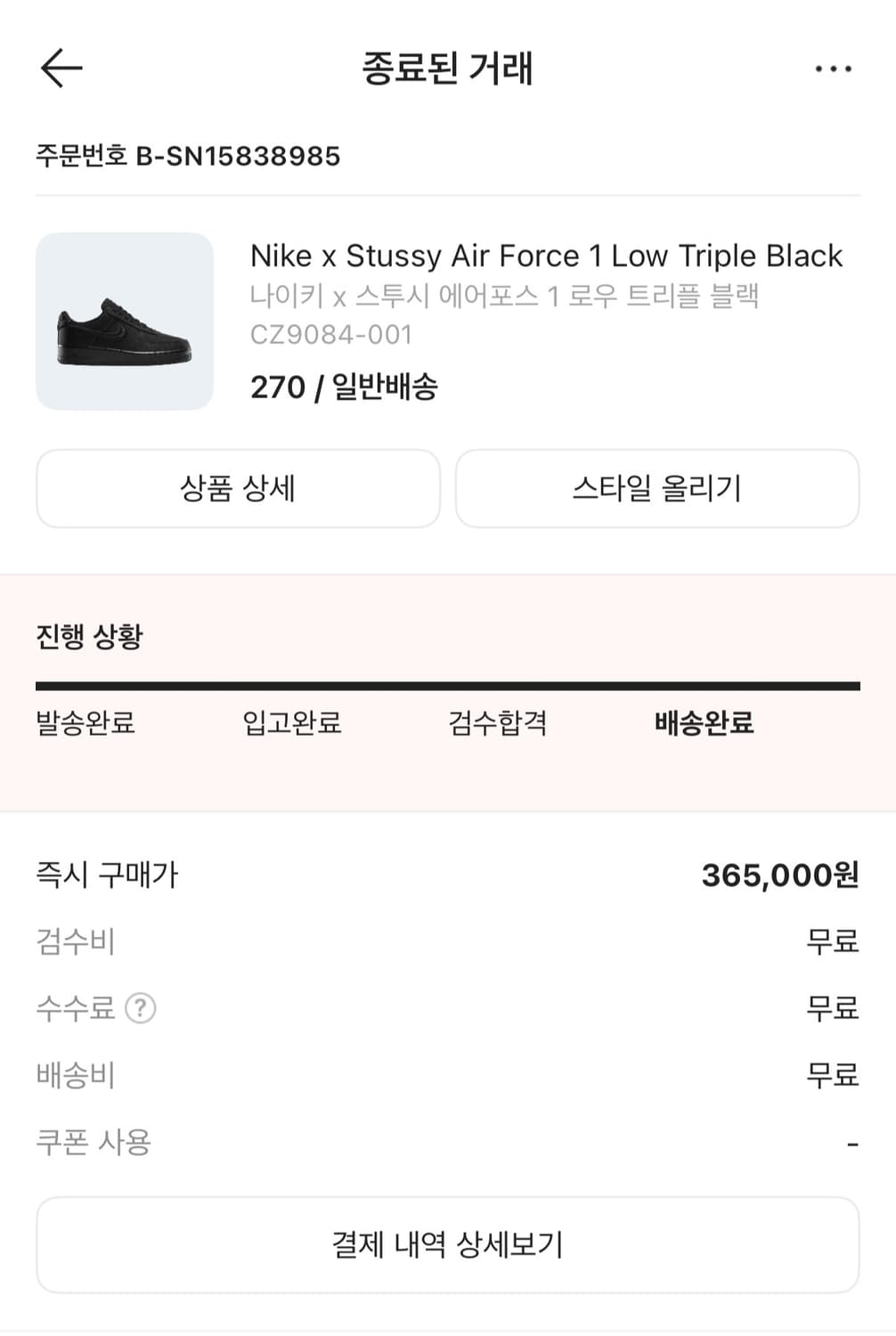Select the 발송완료 progress step
This screenshot has height=1336, width=896.
[x=86, y=724]
